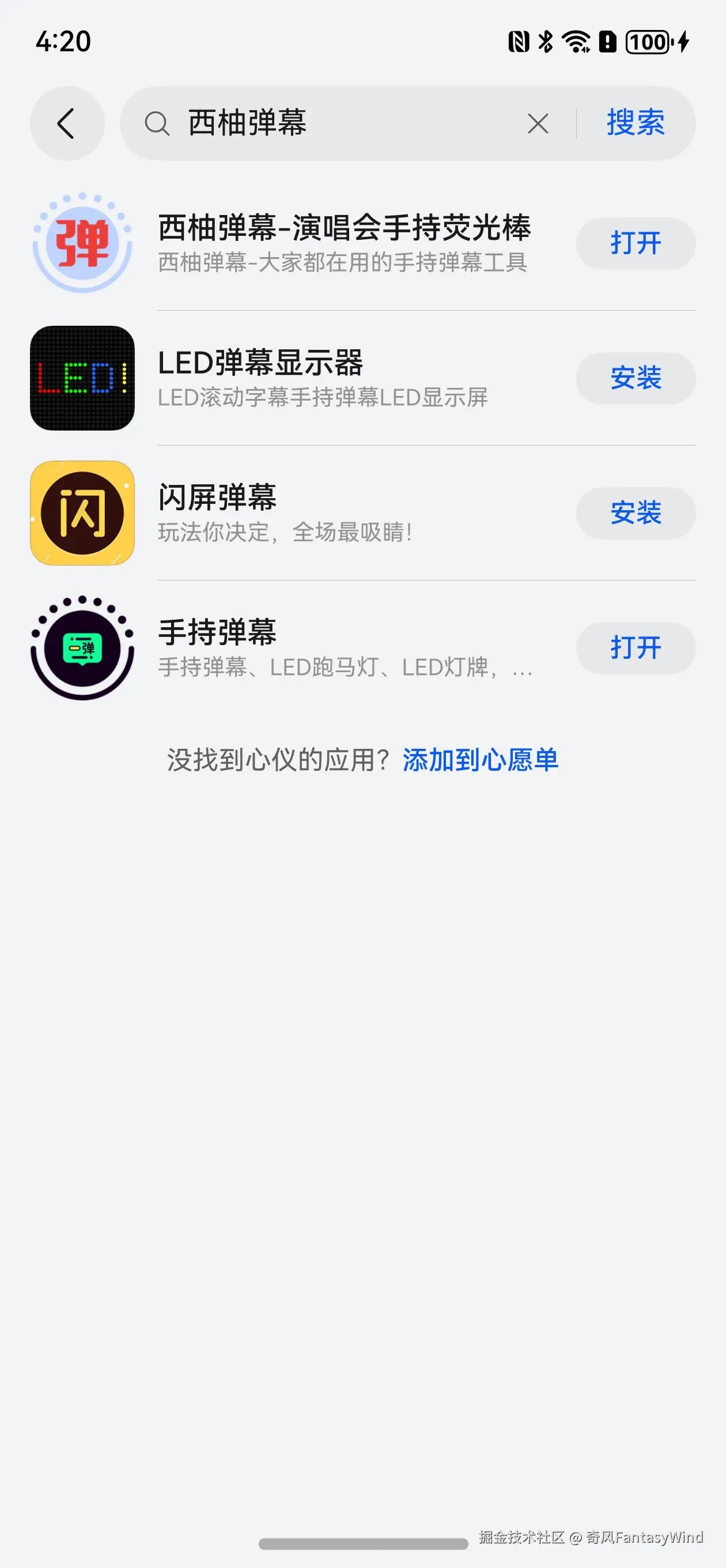Clear search text with the X icon
This screenshot has height=1568, width=726.
[x=538, y=123]
